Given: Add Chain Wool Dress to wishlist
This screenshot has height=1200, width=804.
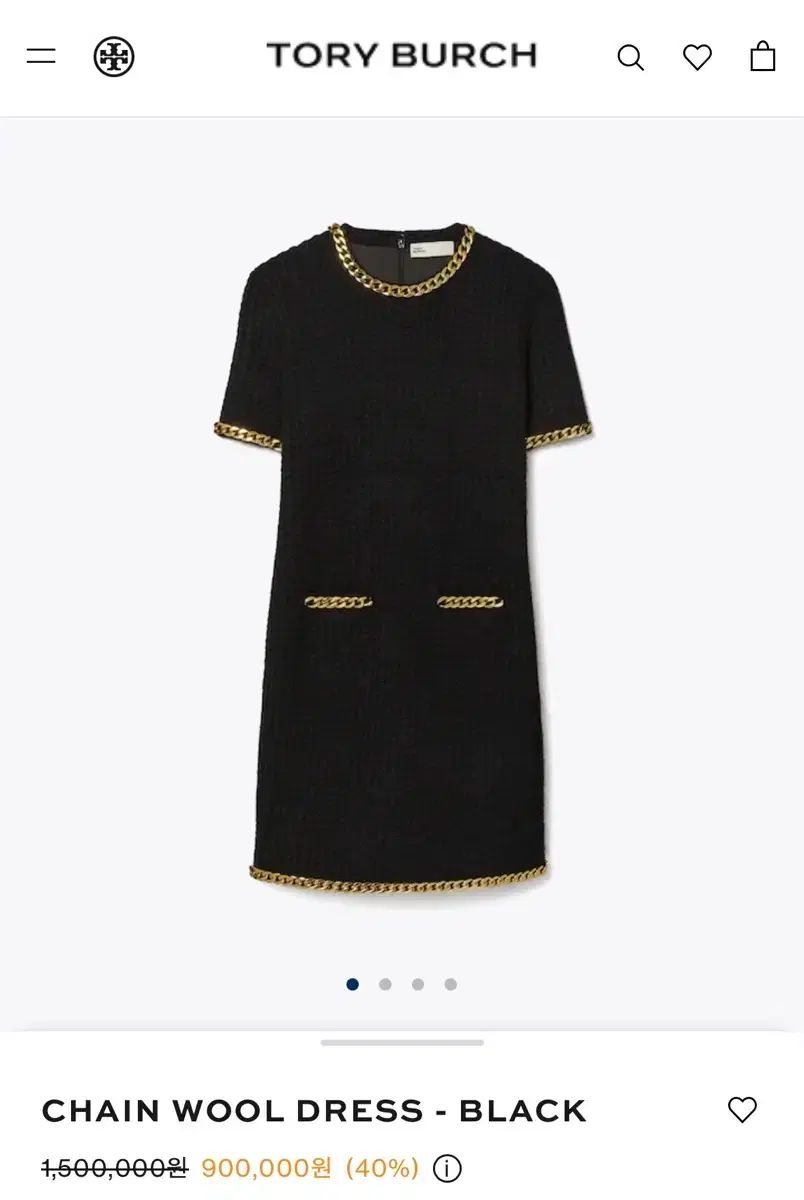Looking at the screenshot, I should [742, 1110].
